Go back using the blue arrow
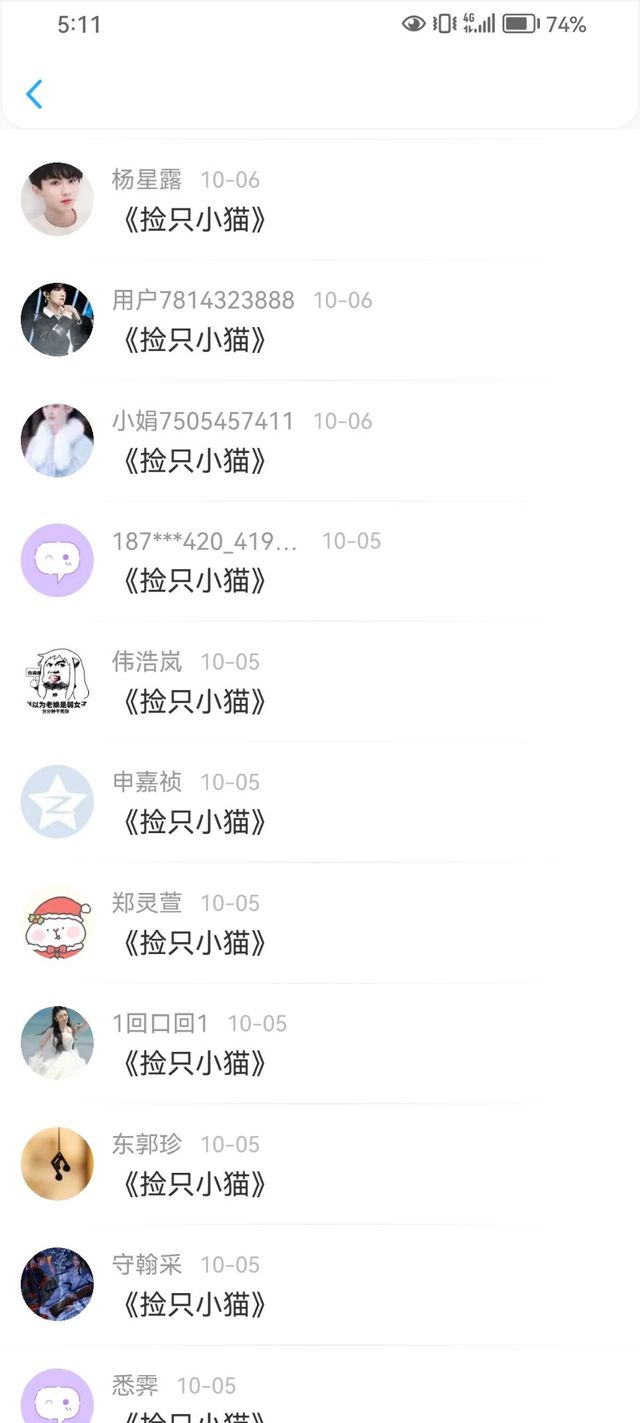The image size is (640, 1423). 34,94
